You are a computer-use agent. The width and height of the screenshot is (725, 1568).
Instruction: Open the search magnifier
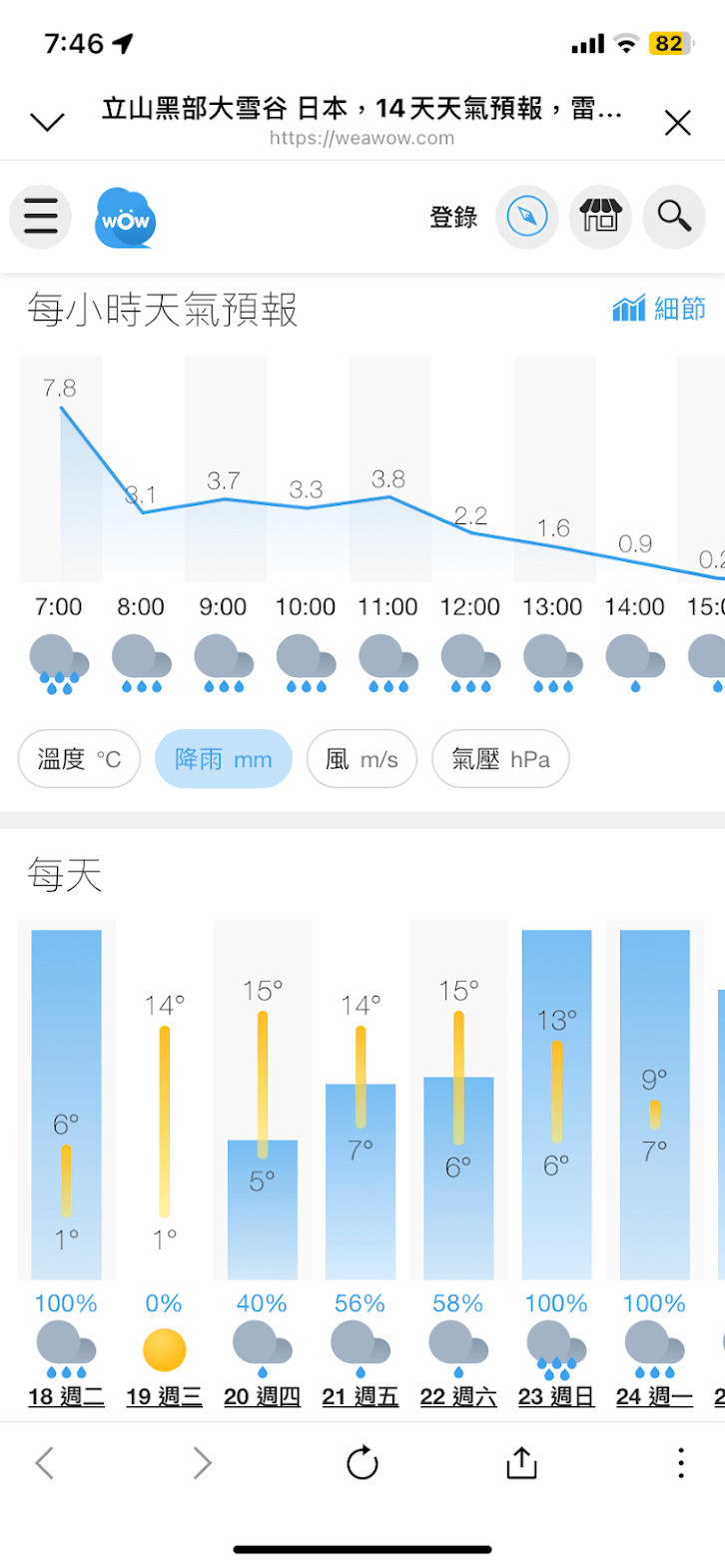coord(674,217)
